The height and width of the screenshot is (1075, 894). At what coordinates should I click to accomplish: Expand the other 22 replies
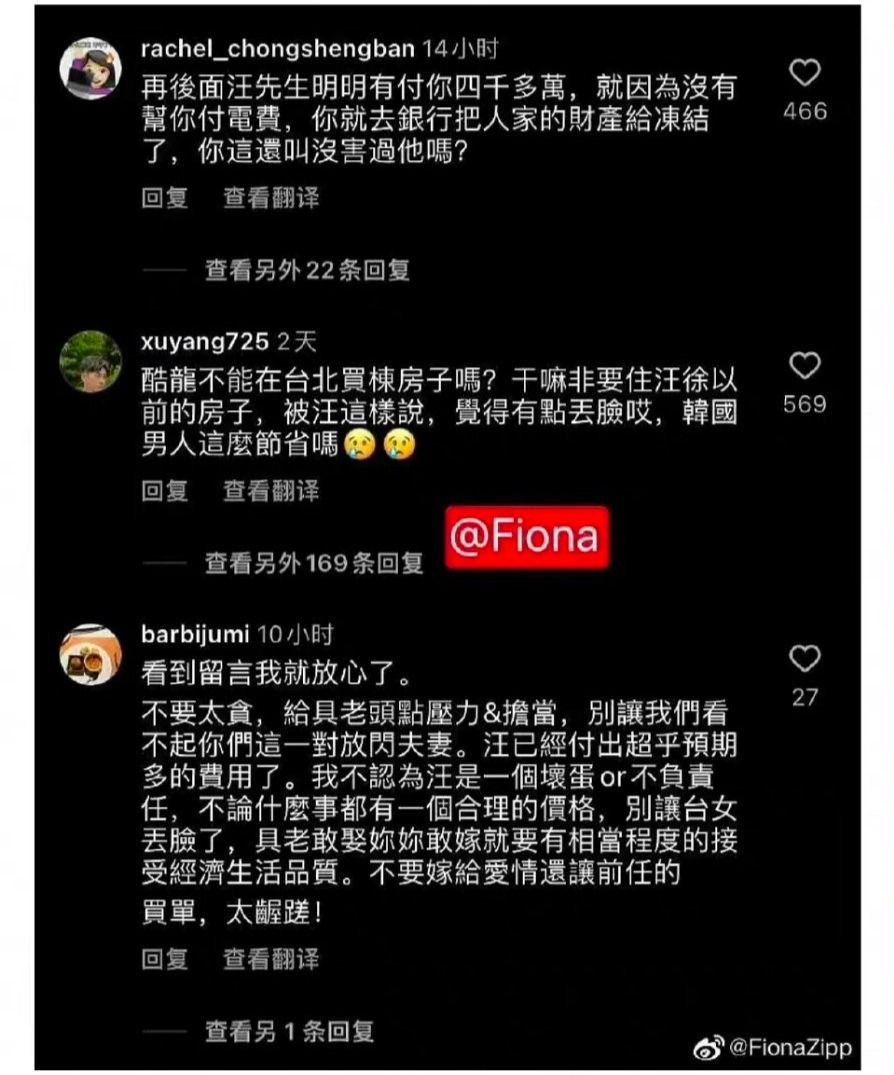pyautogui.click(x=306, y=270)
